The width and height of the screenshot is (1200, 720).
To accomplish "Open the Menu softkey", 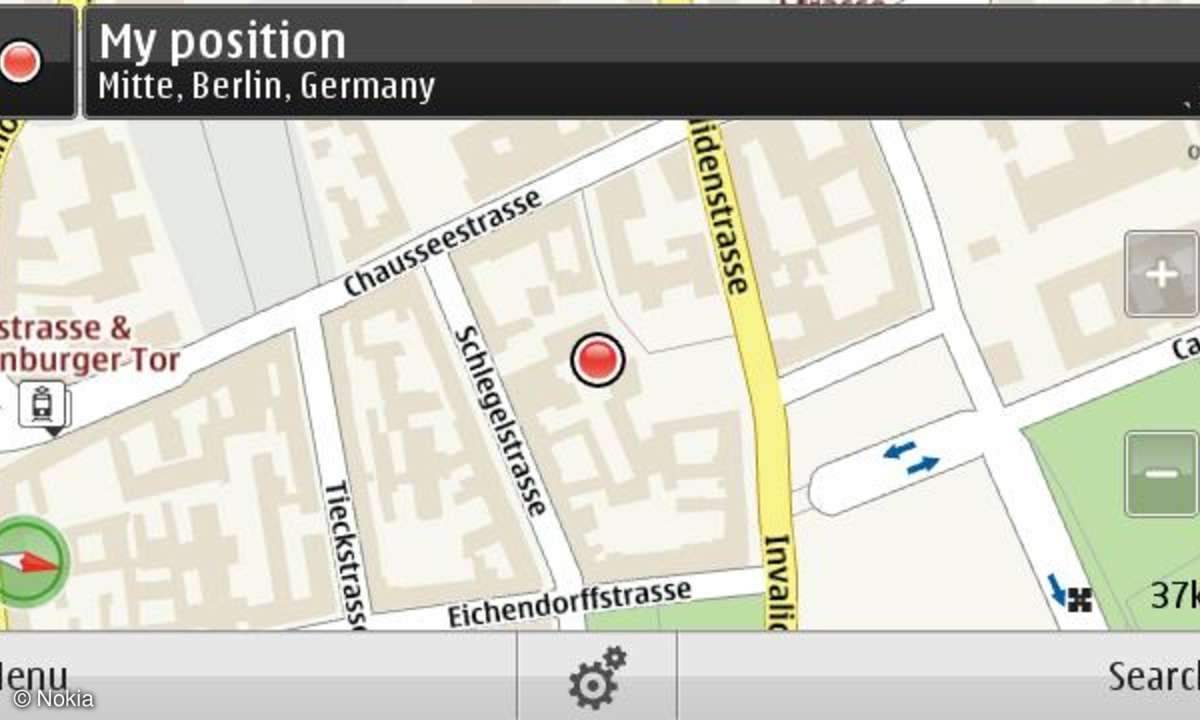I will point(35,677).
